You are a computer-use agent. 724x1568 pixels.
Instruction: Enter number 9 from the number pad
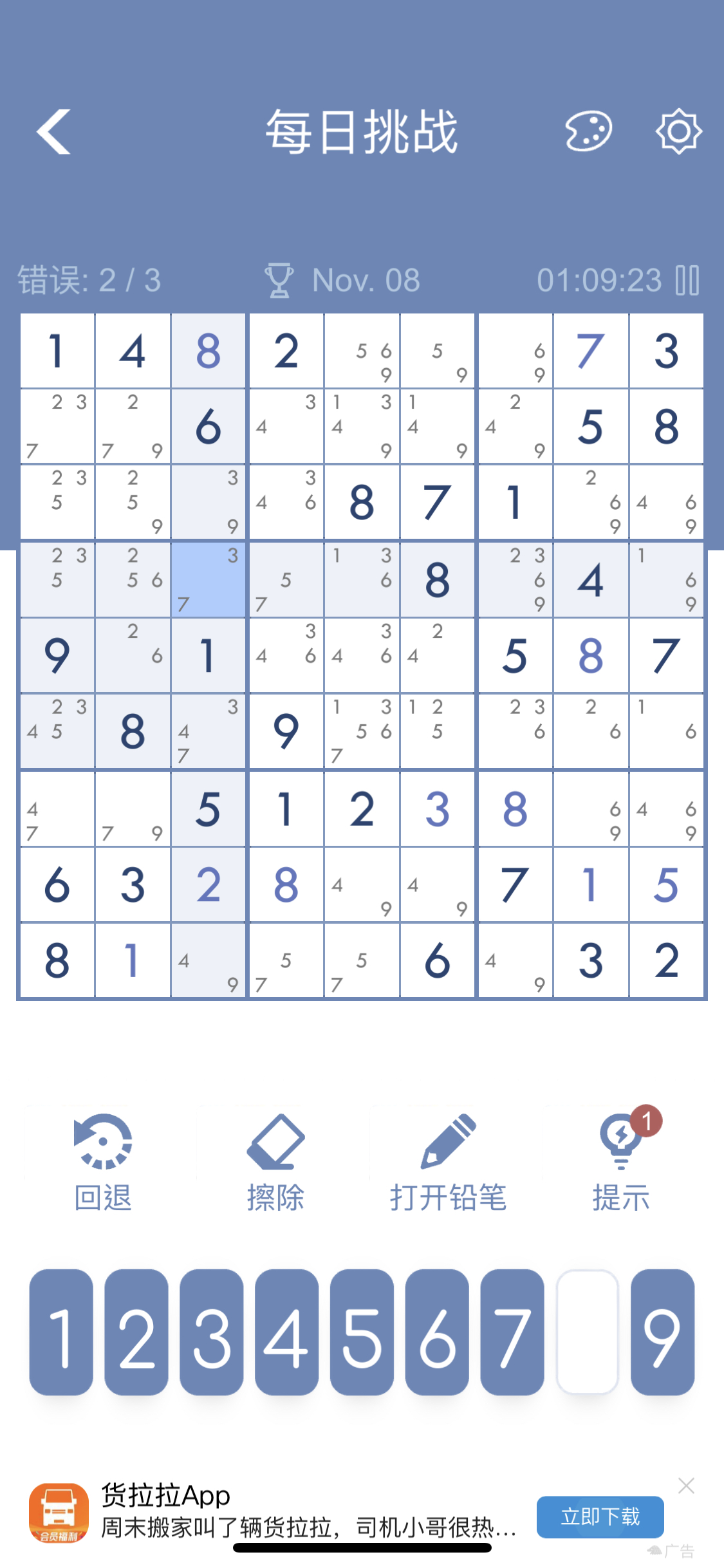(x=663, y=1332)
